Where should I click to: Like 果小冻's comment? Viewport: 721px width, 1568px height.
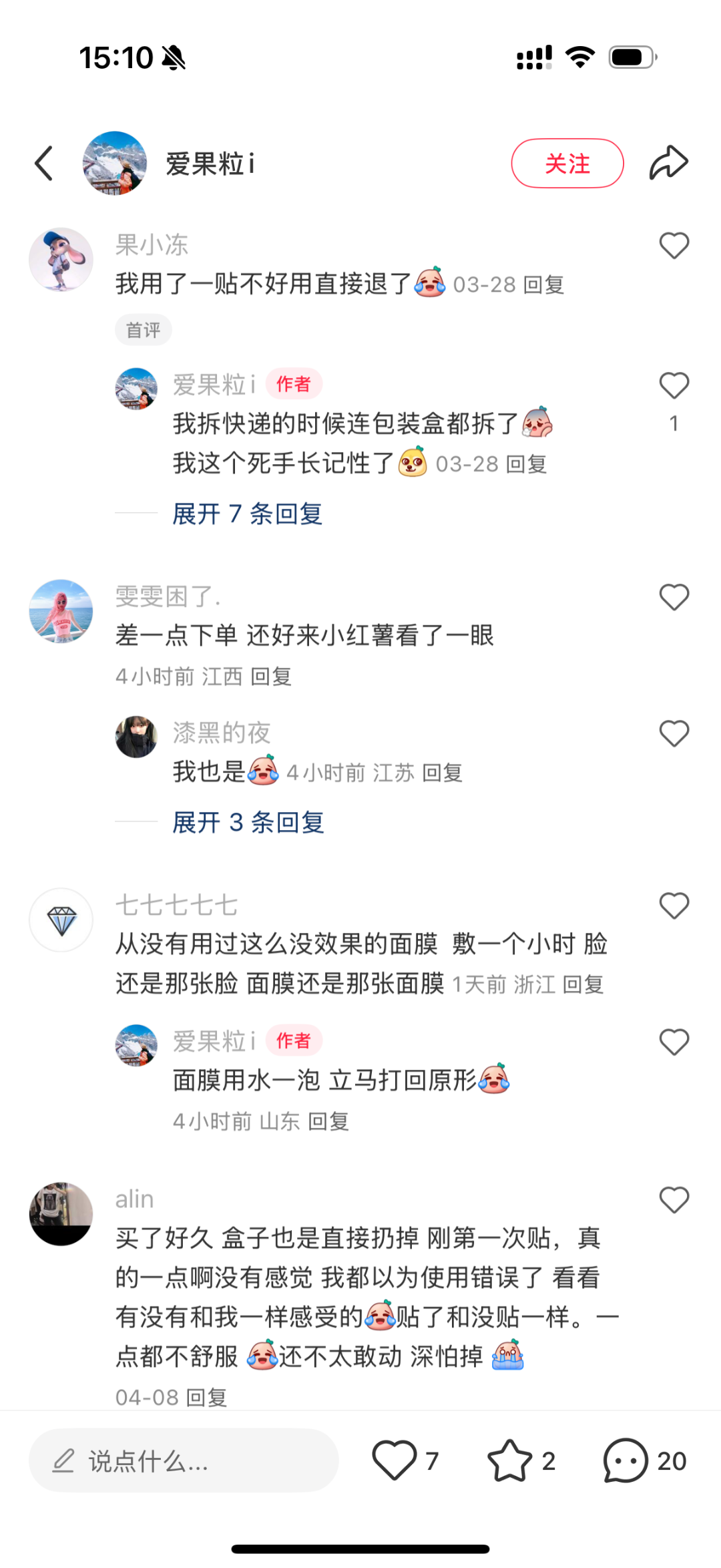click(x=674, y=246)
